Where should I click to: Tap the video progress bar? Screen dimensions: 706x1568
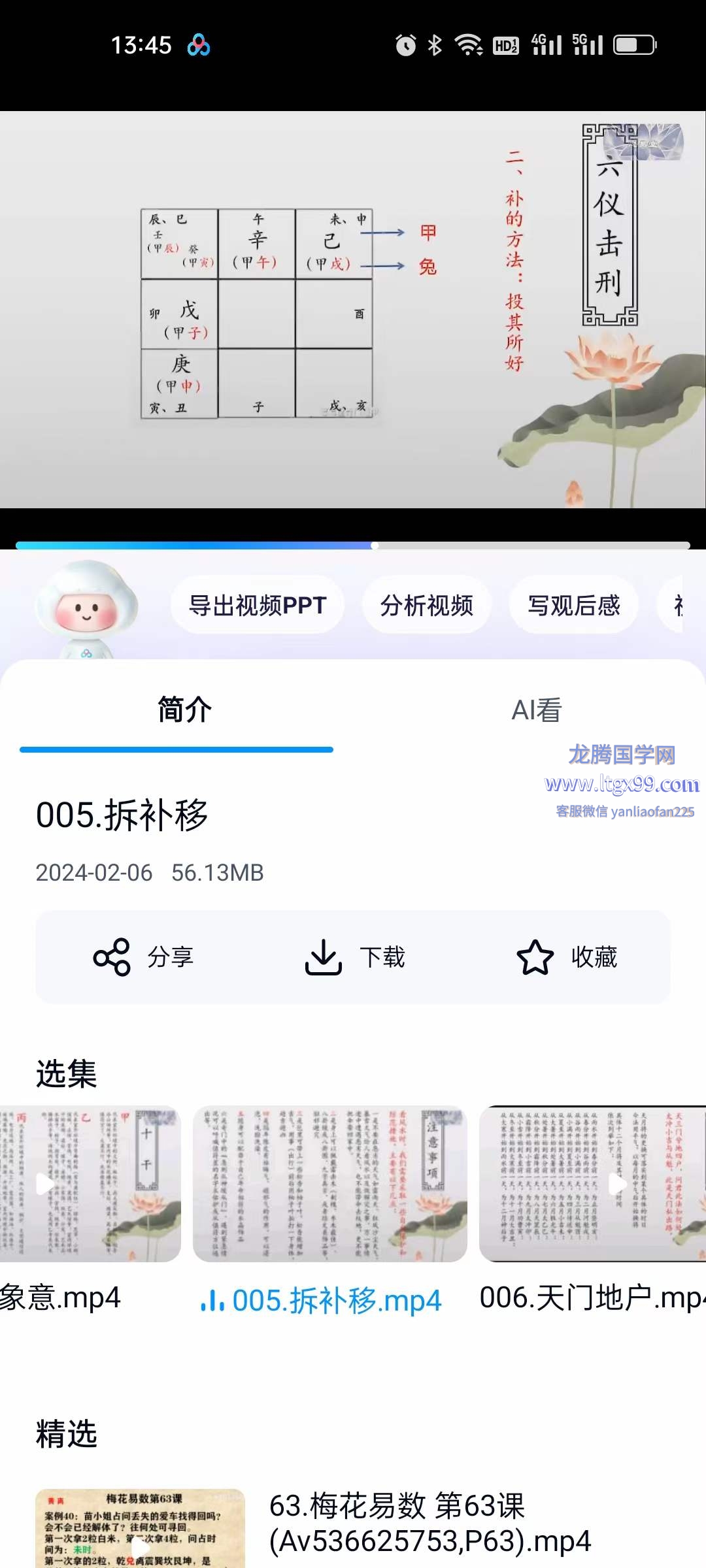[353, 546]
